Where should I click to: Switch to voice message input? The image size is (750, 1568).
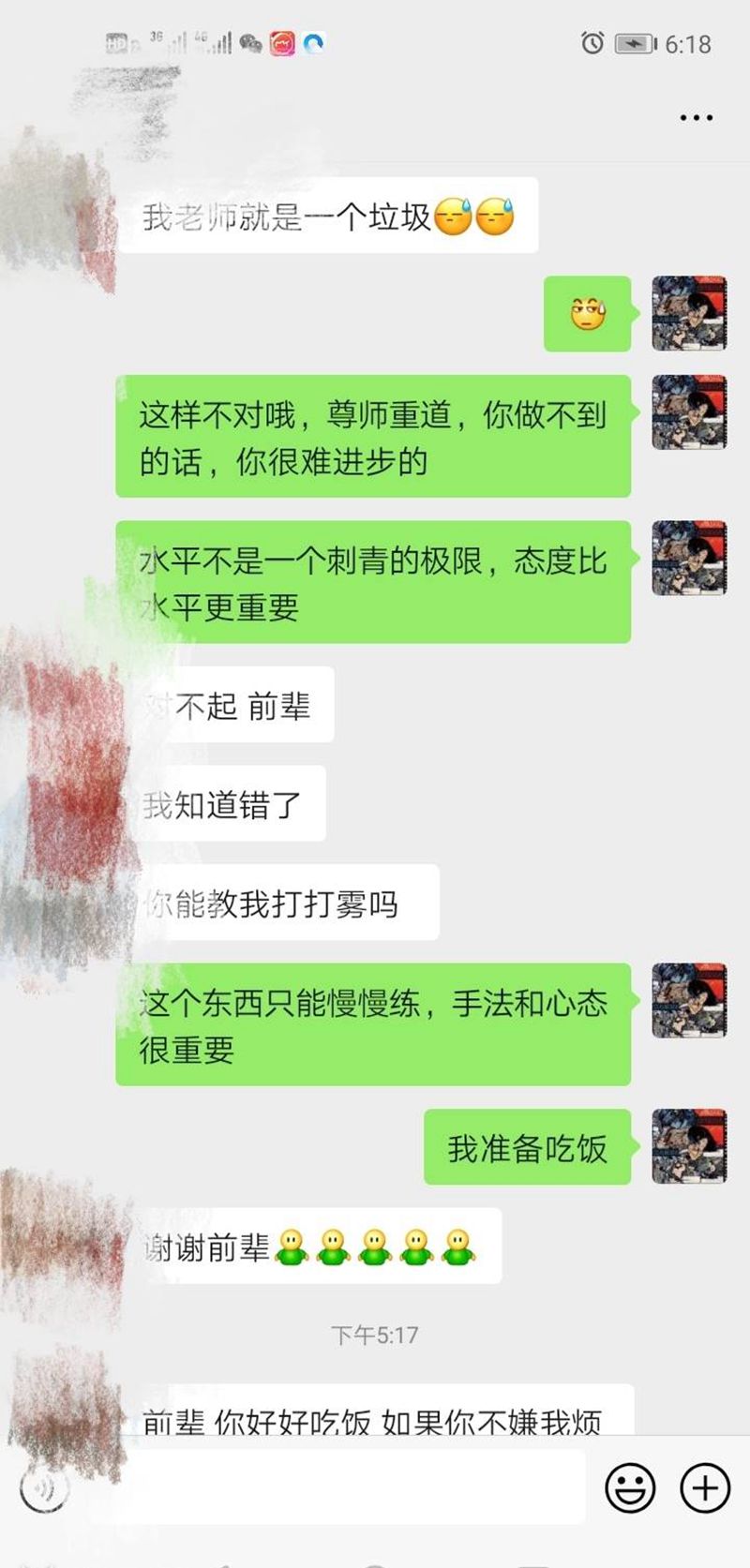(44, 1487)
